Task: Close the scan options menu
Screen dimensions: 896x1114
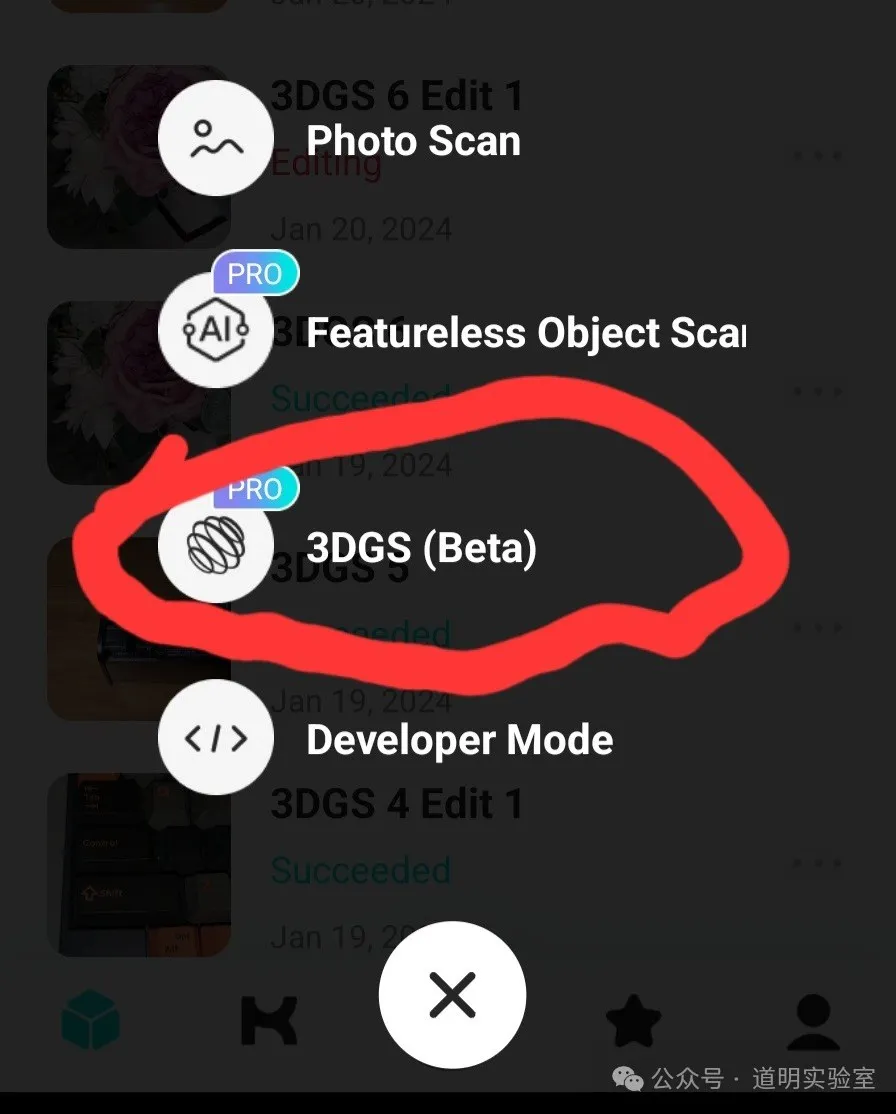Action: click(452, 994)
